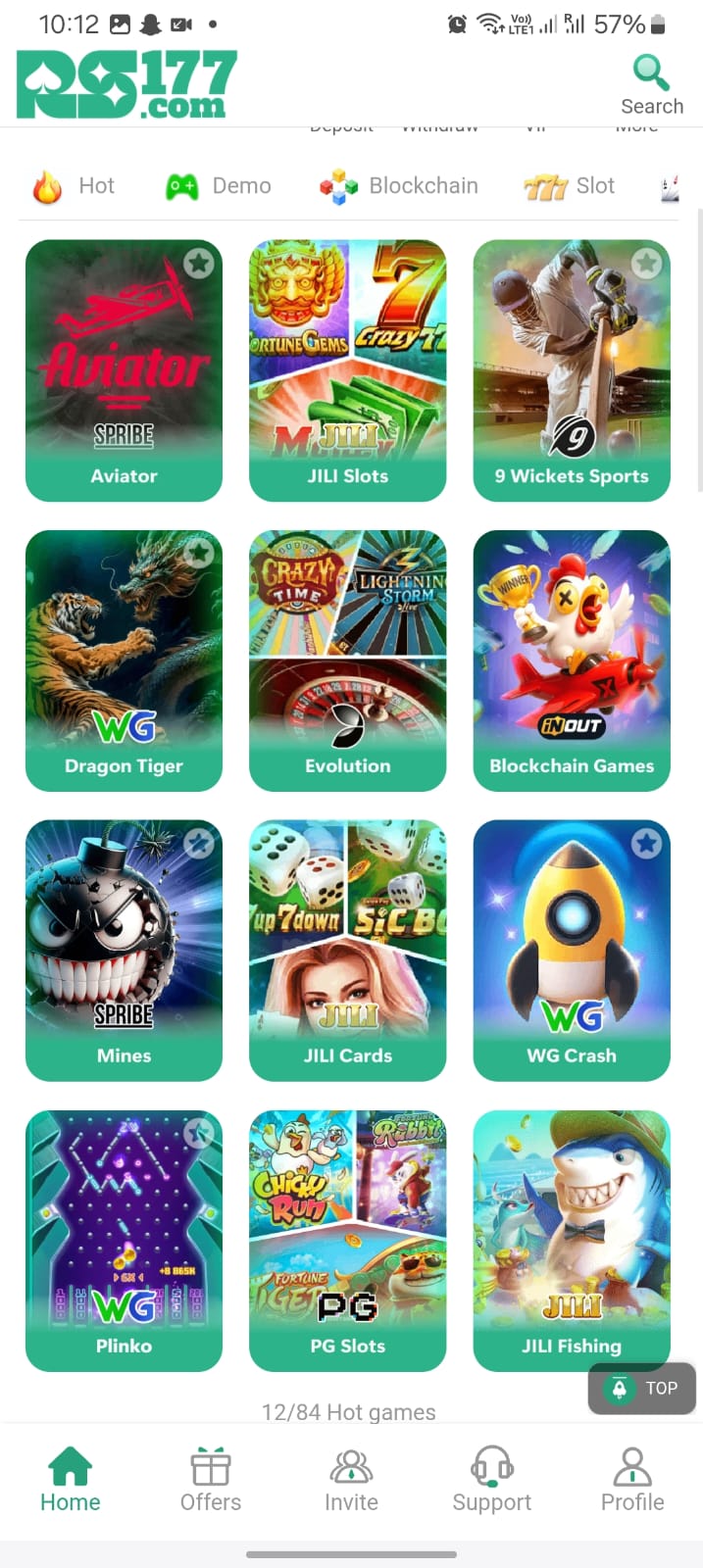Open the Slot category tab
Screen dimensions: 703x1568
(570, 186)
